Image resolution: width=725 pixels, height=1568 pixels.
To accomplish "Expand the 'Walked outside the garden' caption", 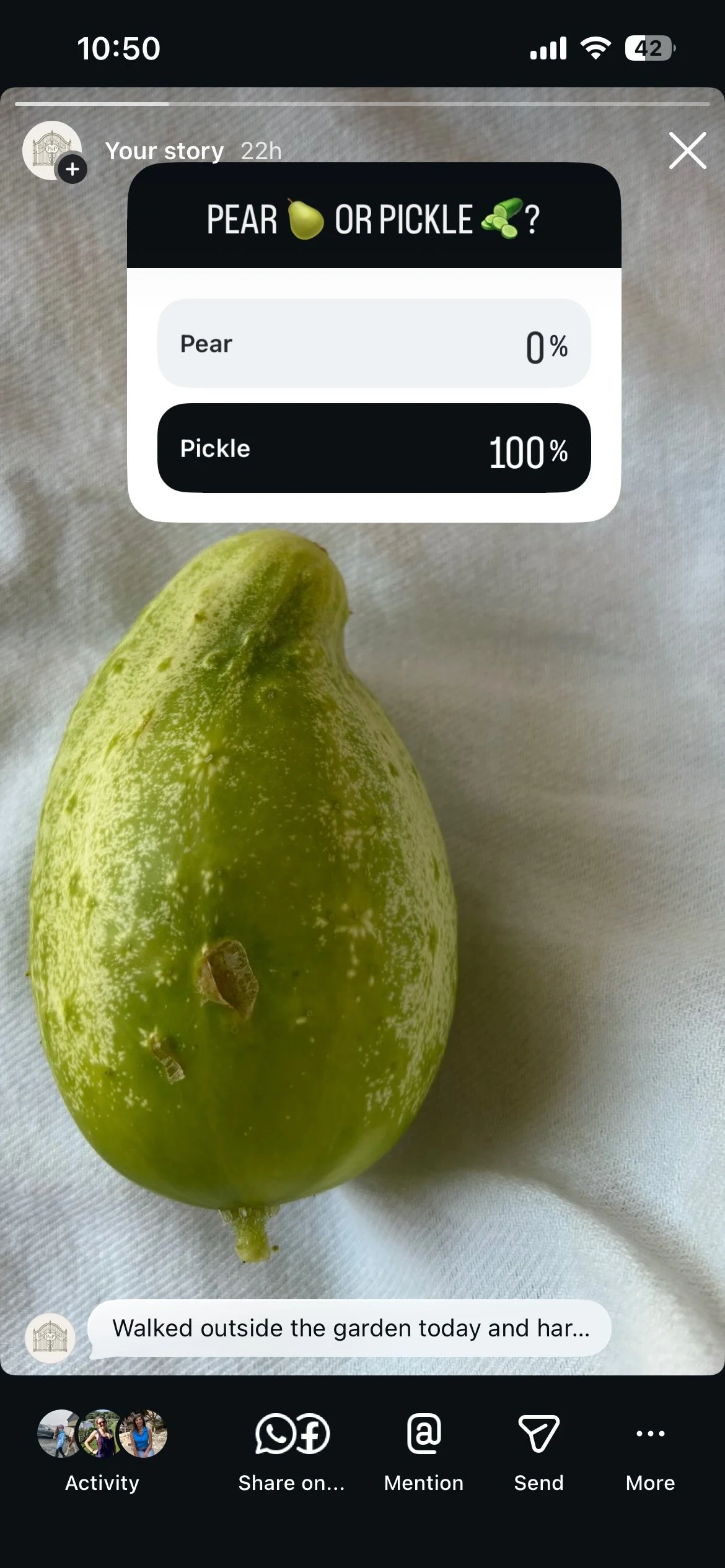I will coord(350,1328).
